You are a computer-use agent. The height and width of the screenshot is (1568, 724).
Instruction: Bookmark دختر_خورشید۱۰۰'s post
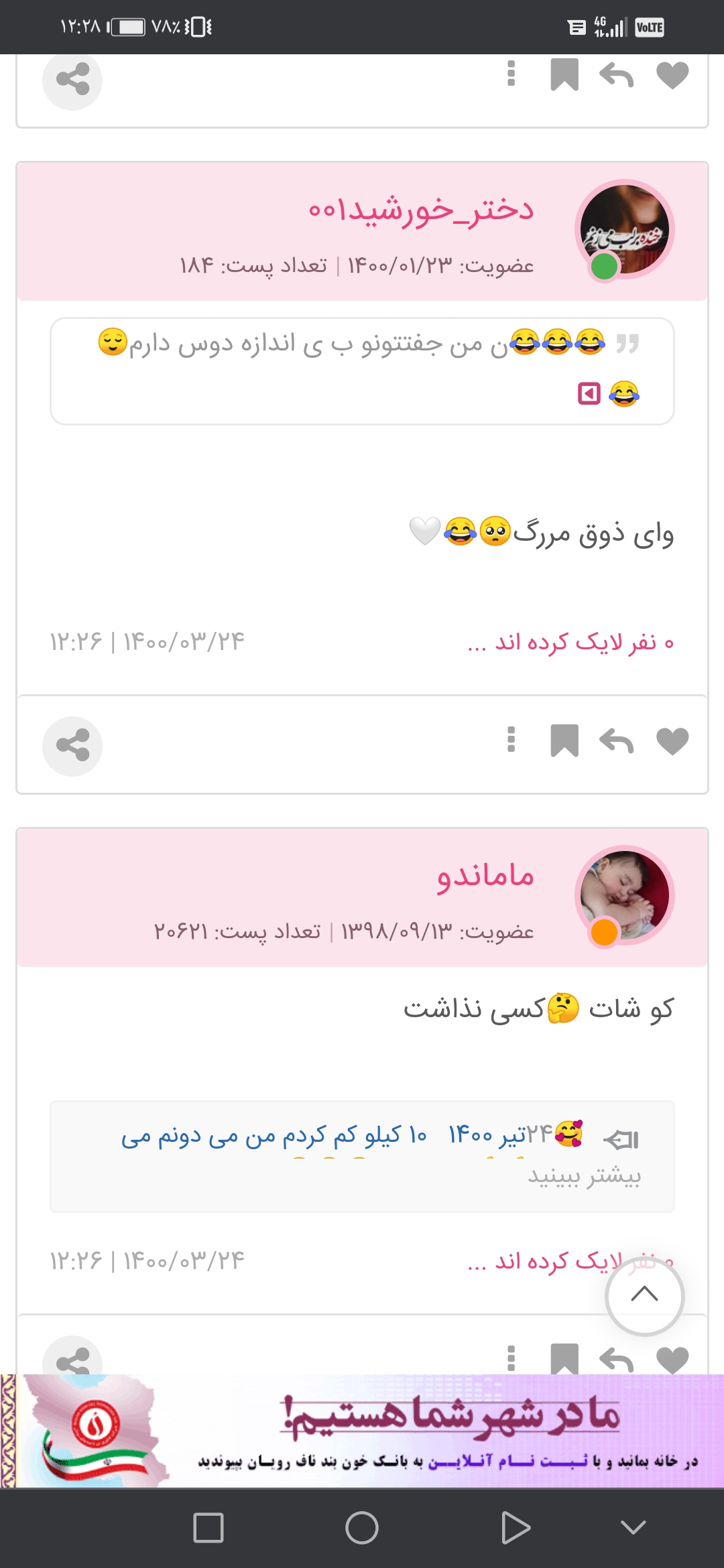coord(564,741)
